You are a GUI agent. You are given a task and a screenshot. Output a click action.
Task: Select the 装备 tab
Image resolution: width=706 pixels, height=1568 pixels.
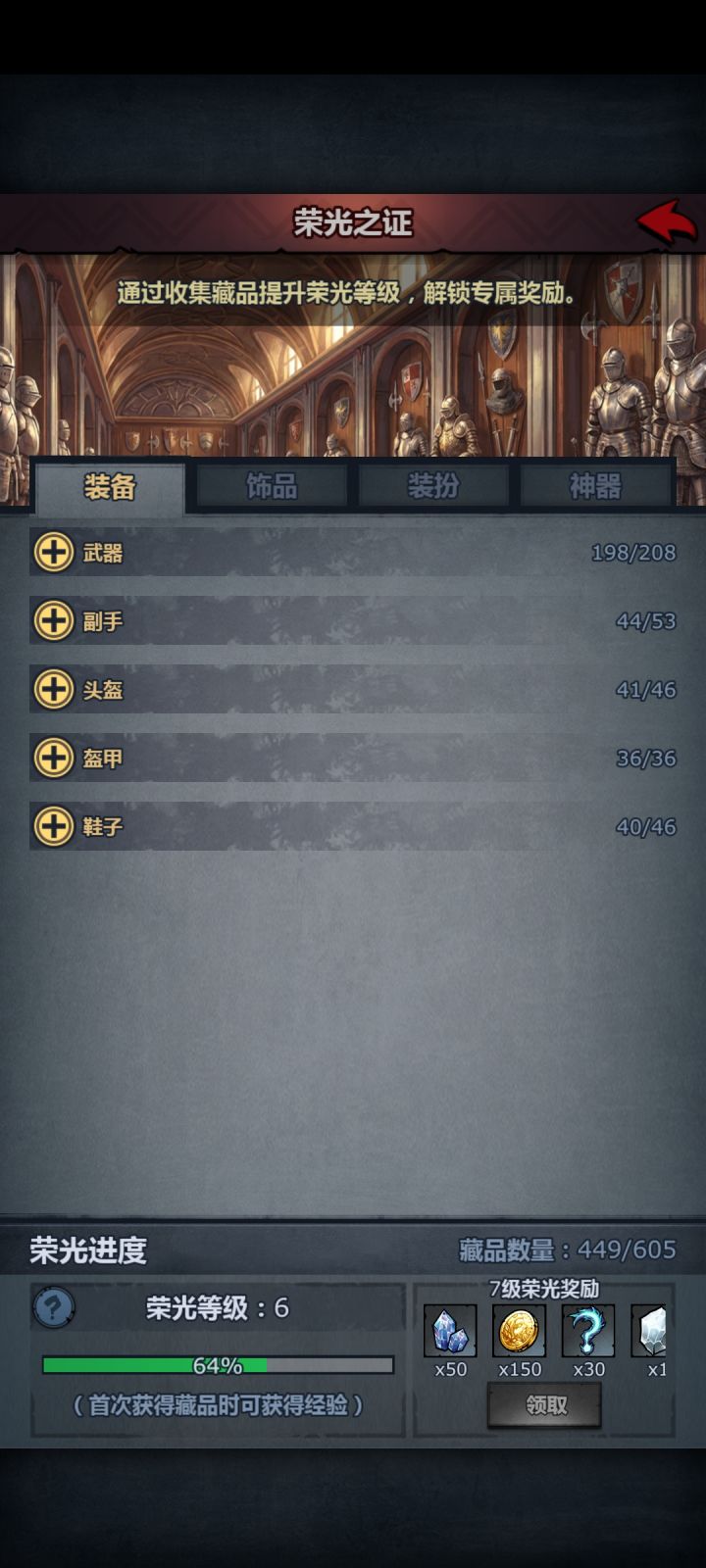click(110, 487)
